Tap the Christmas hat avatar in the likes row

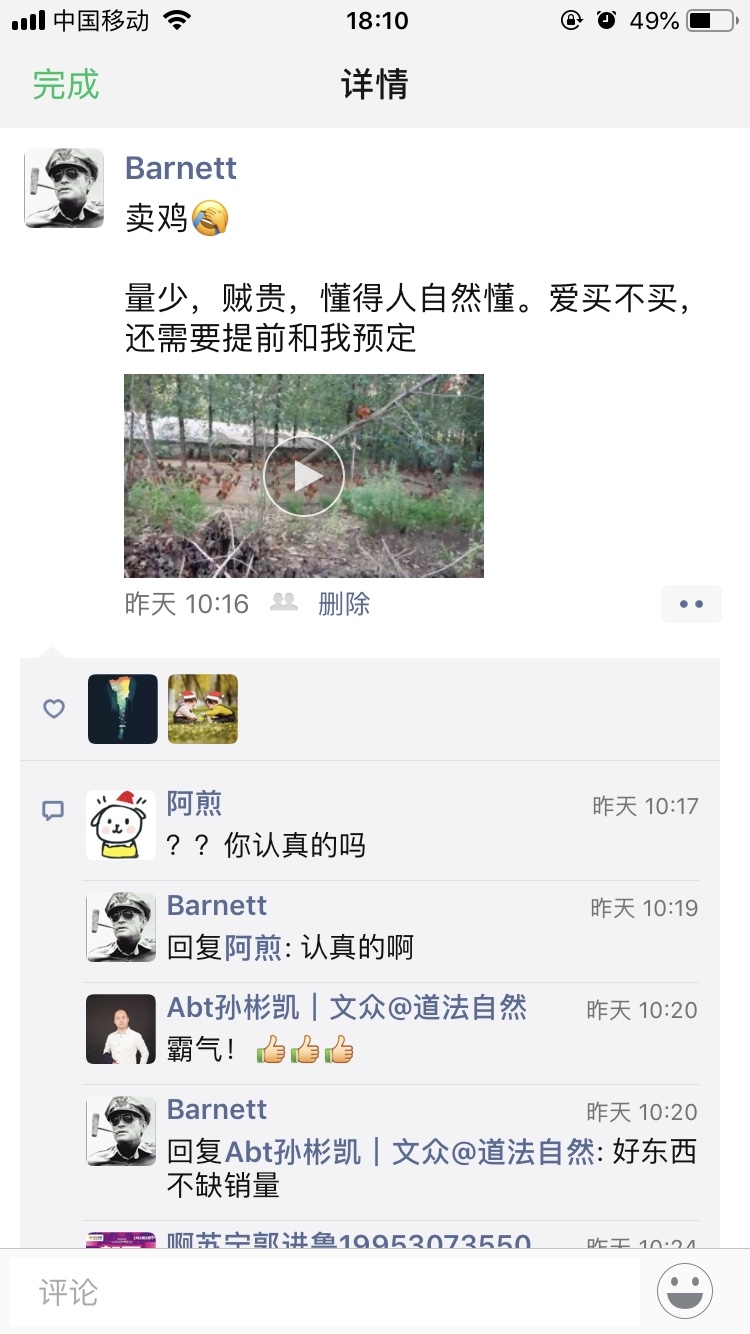pos(203,708)
